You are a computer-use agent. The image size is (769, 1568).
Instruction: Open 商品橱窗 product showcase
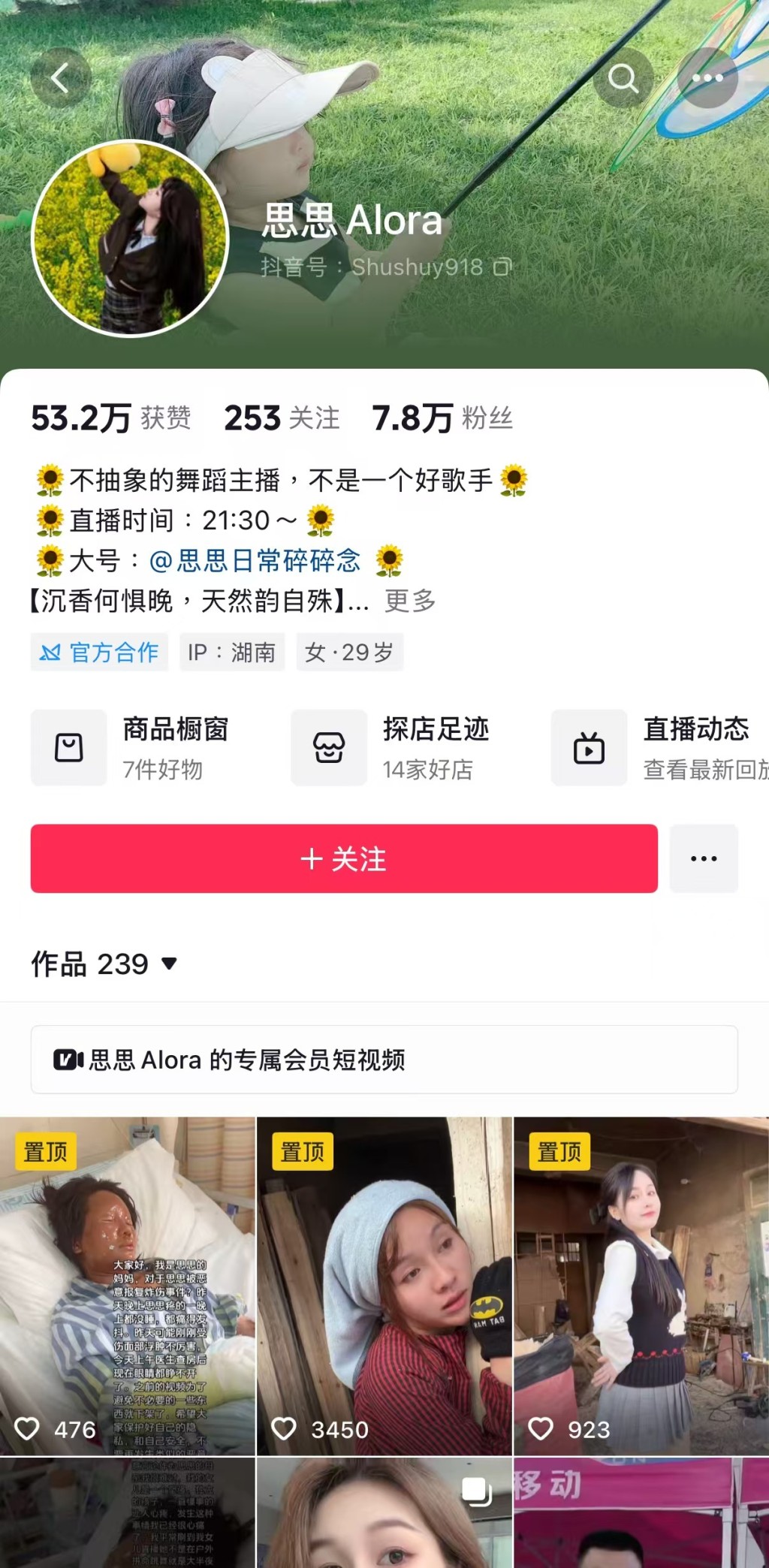pos(131,748)
